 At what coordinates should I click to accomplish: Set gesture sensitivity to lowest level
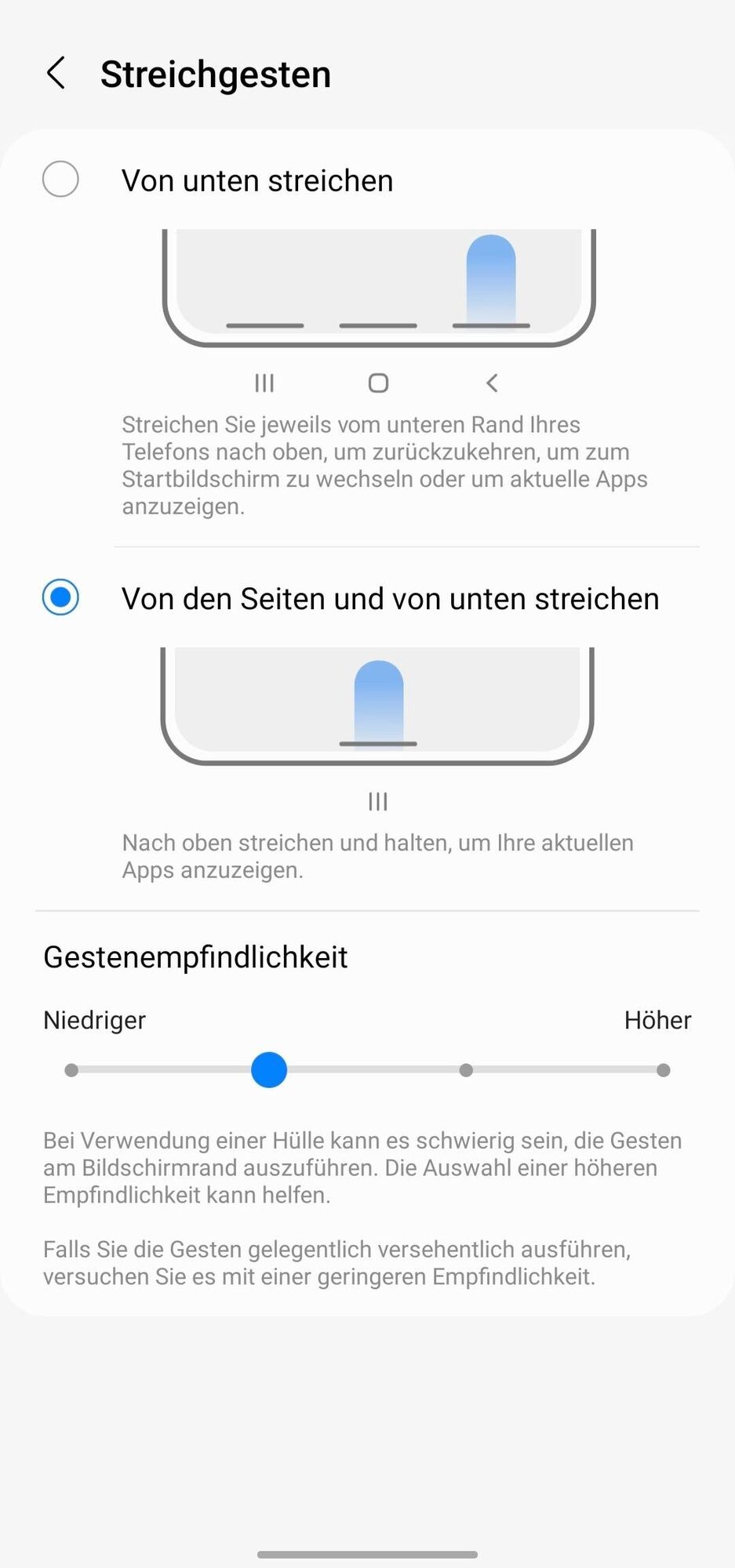click(71, 1070)
